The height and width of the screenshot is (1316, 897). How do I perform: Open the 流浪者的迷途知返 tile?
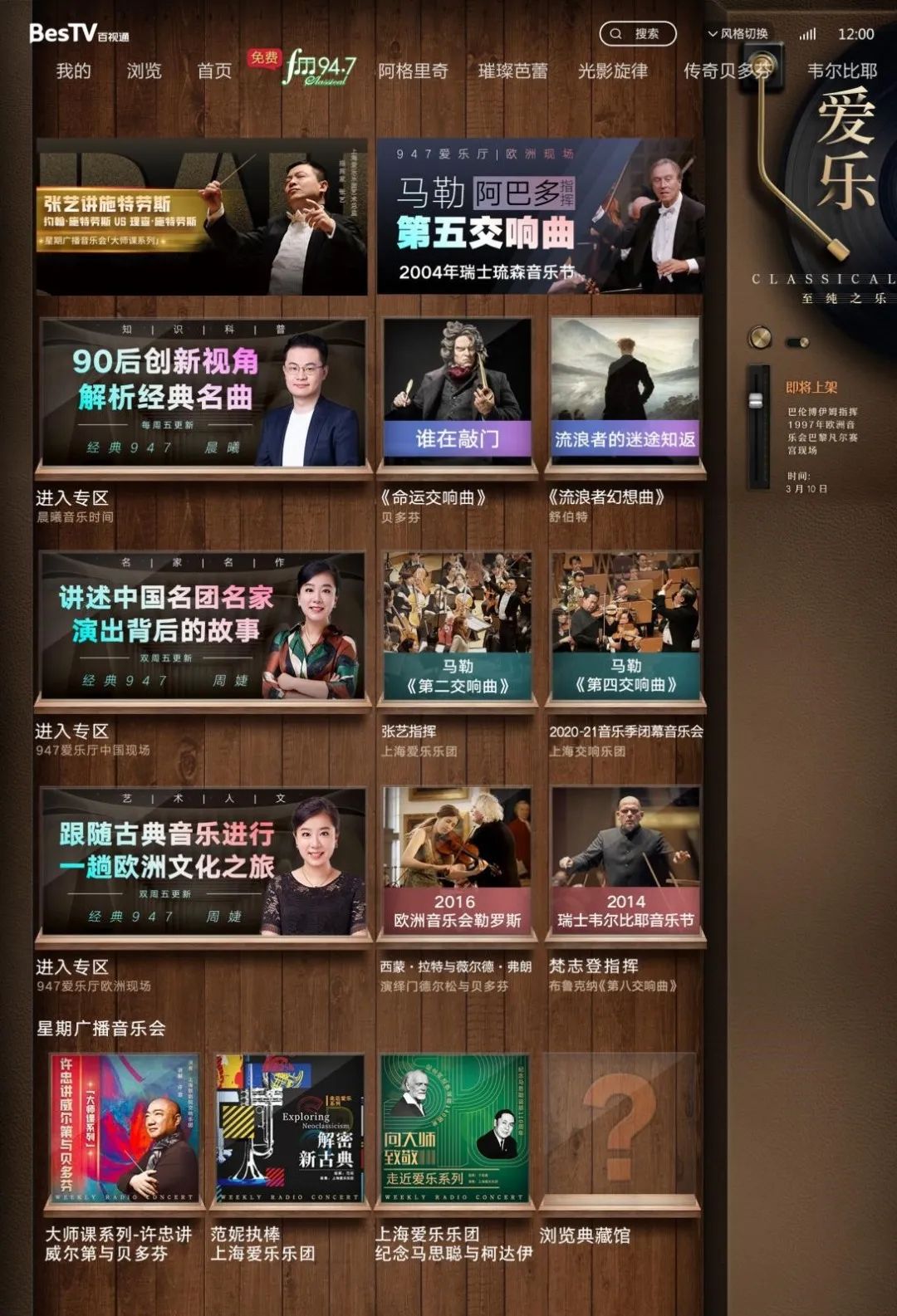pos(625,388)
